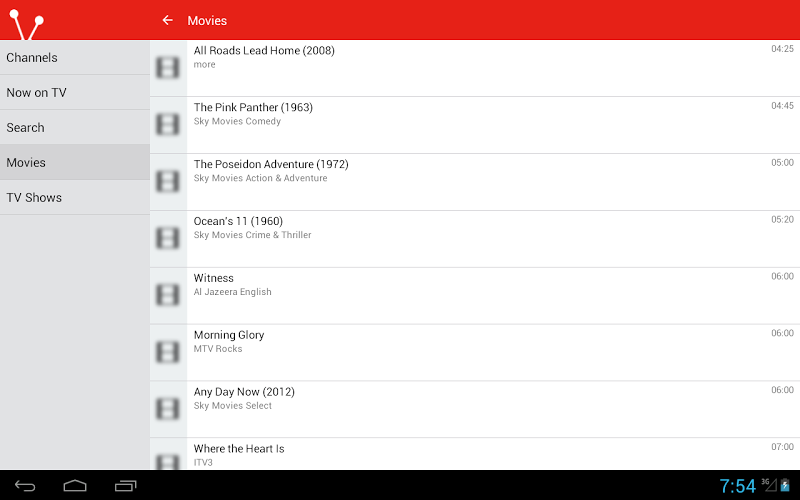Open Where the Heart Is on ITV3
800x500 pixels.
click(x=474, y=455)
